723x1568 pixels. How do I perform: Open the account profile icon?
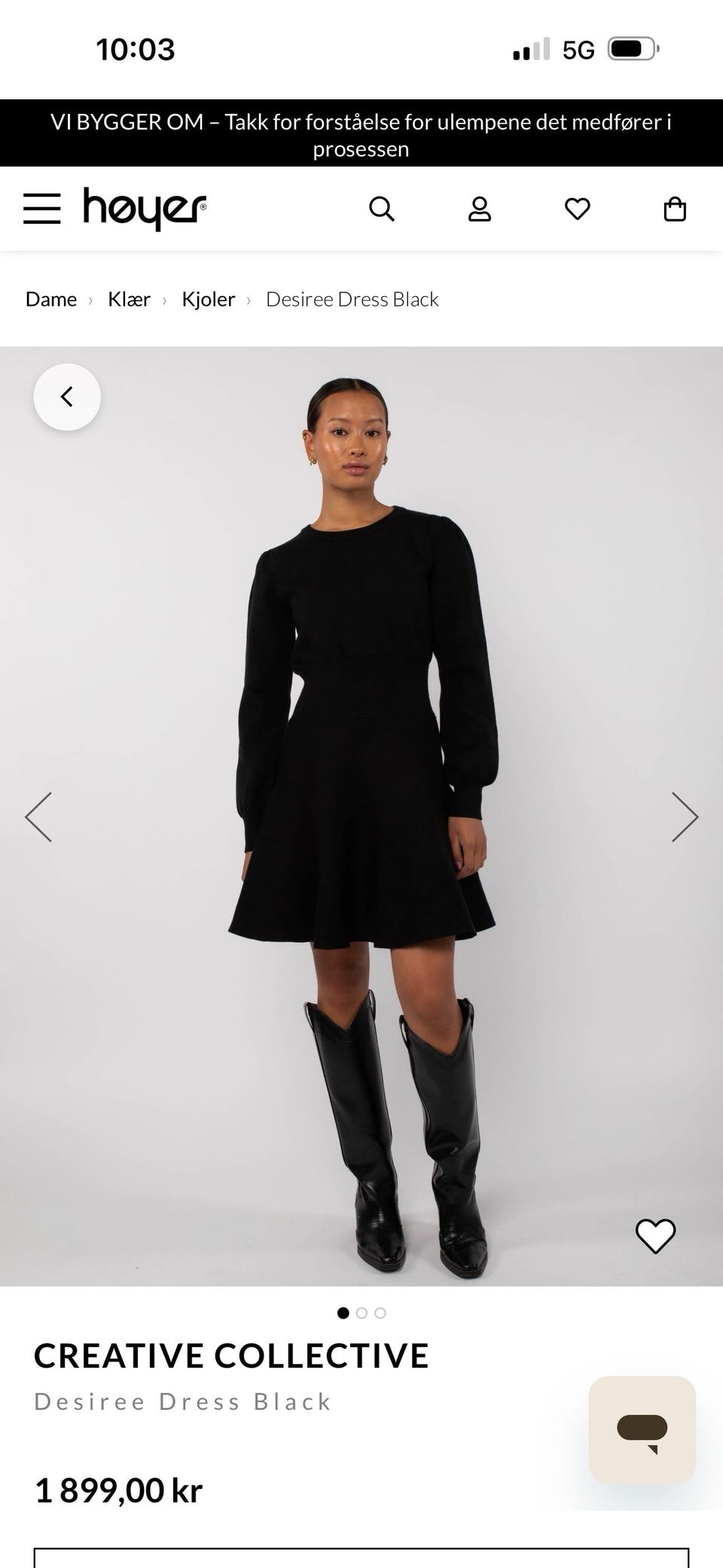point(480,209)
